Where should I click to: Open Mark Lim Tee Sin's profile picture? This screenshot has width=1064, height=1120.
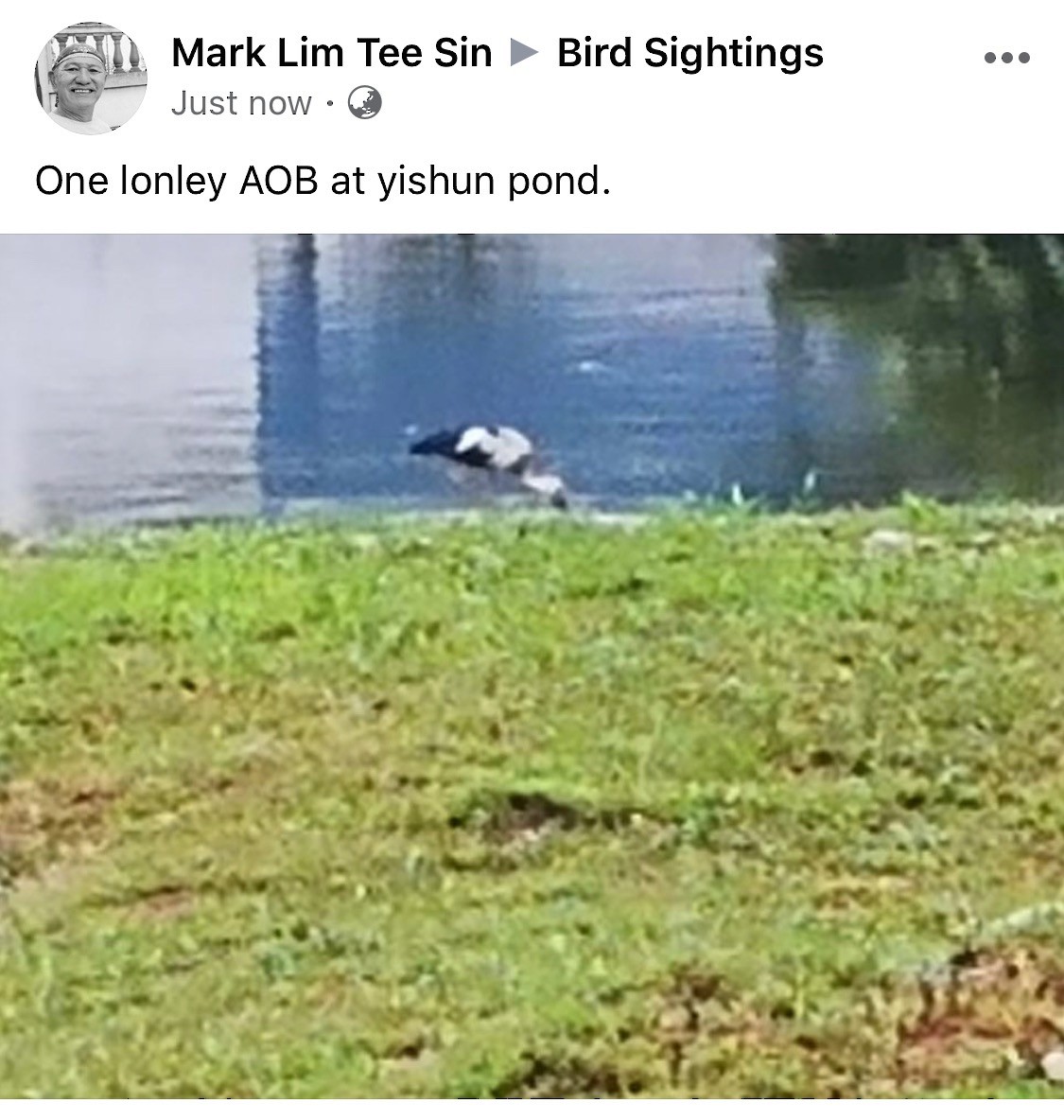(91, 79)
